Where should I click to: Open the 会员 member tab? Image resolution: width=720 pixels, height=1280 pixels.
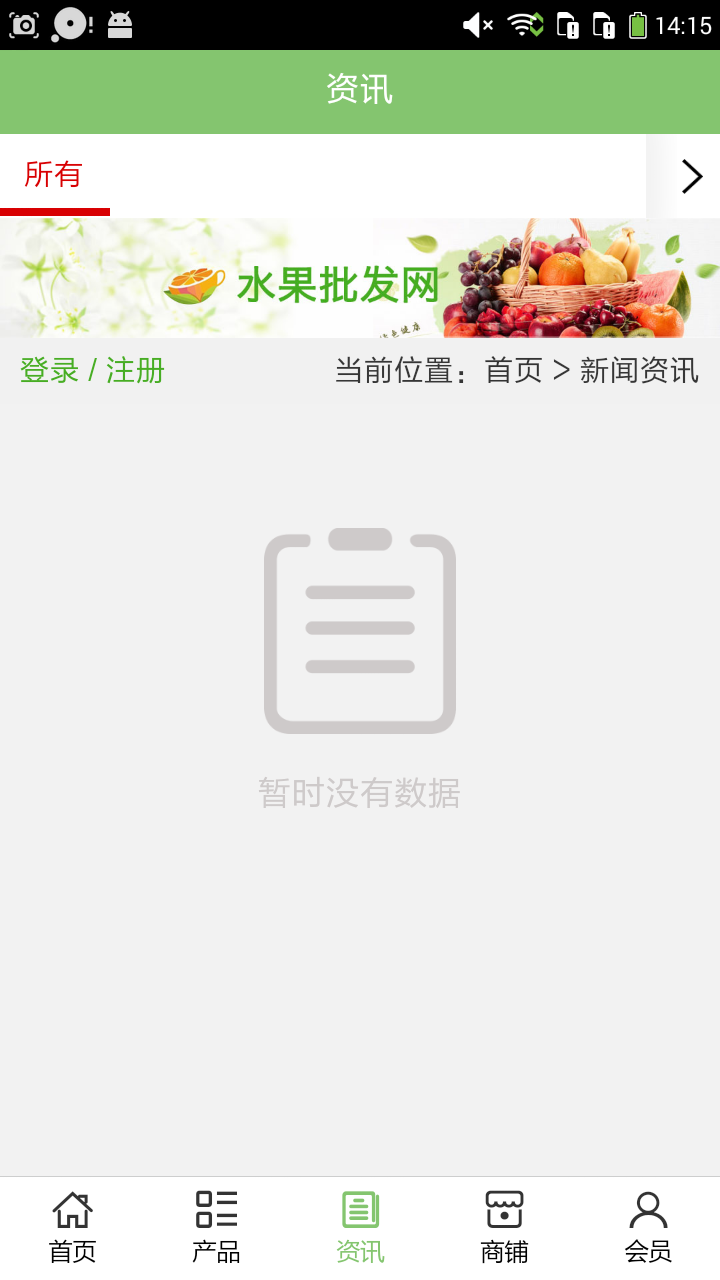click(x=648, y=1226)
